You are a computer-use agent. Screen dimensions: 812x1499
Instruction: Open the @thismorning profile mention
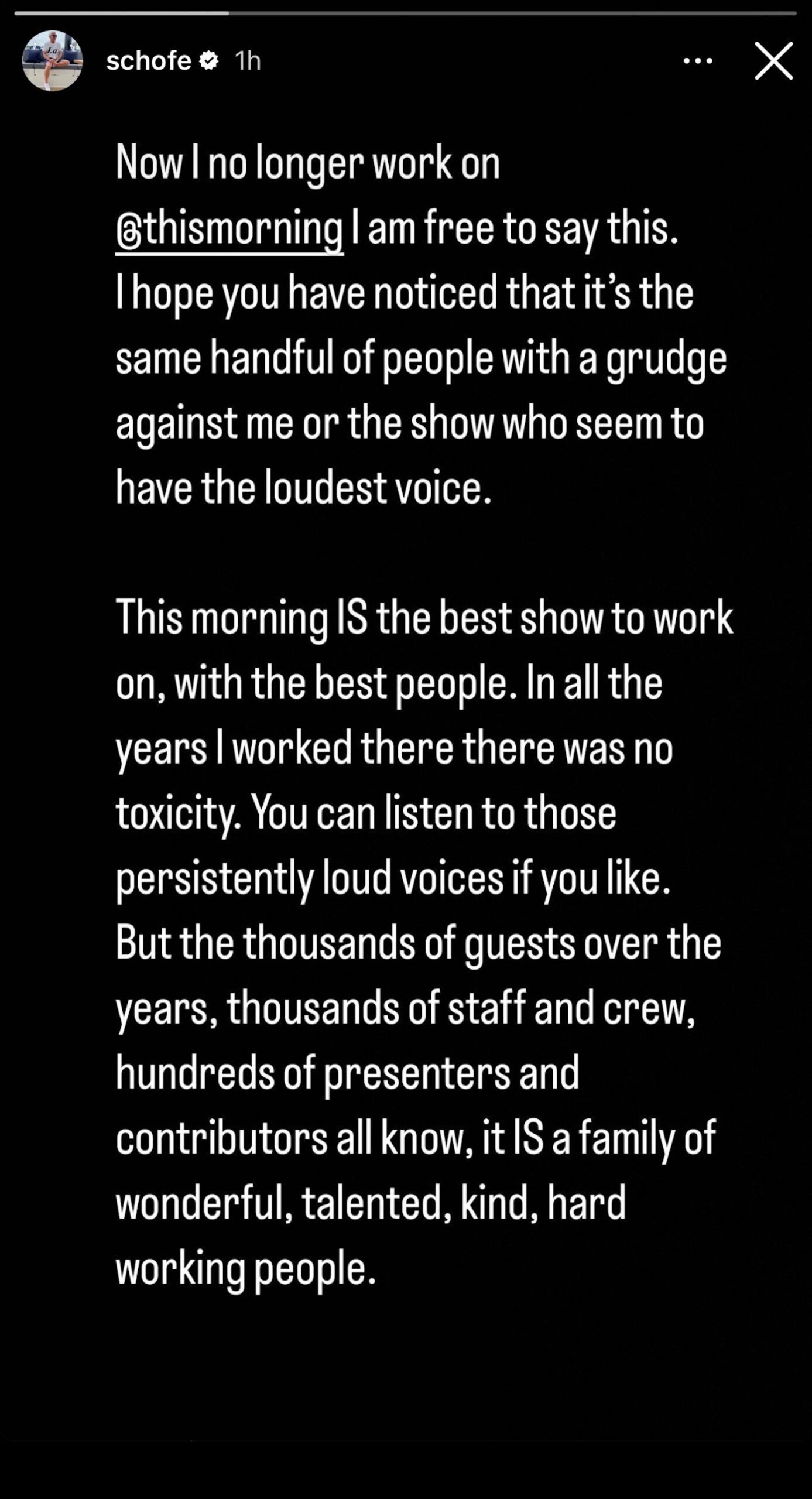228,228
